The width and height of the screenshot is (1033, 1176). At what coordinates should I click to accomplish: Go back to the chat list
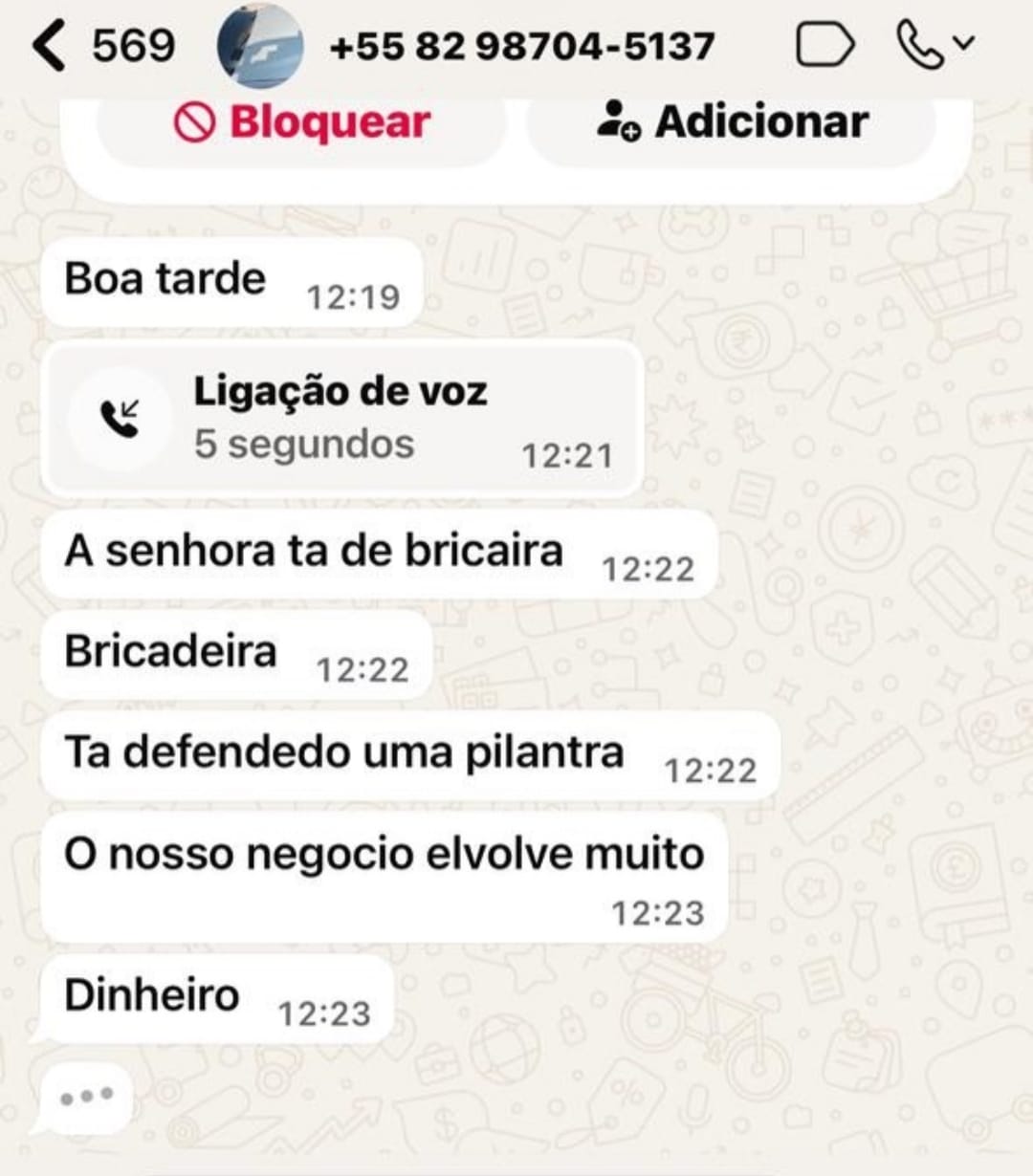[50, 46]
